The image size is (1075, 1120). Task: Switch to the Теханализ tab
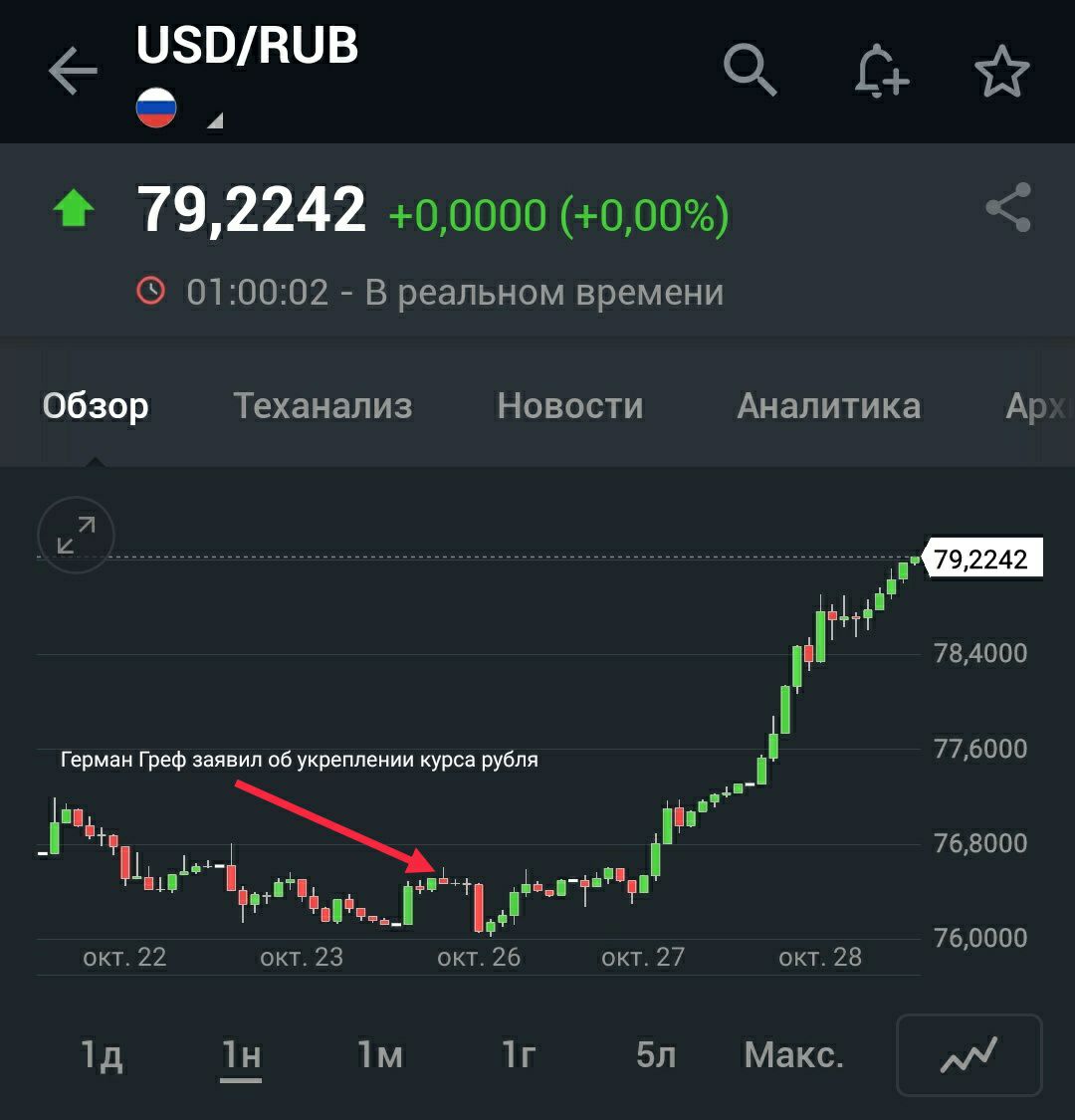click(322, 405)
